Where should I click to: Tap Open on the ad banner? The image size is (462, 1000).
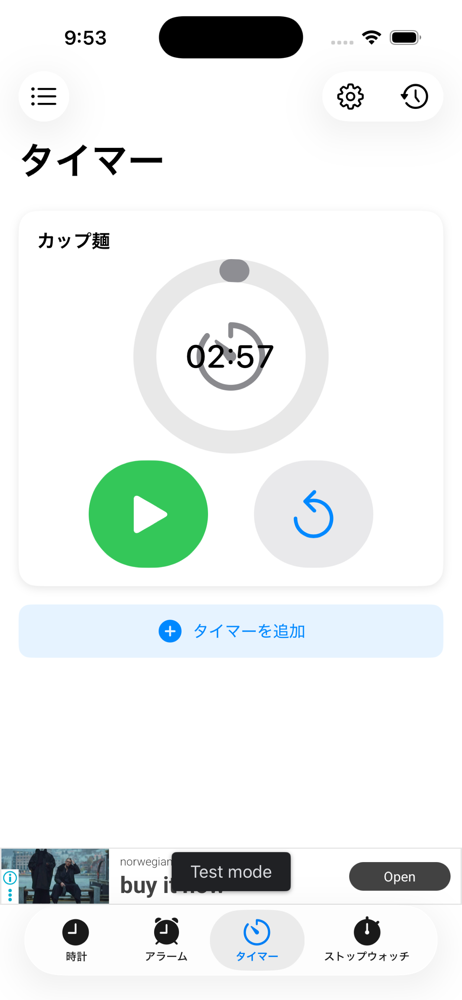[399, 876]
